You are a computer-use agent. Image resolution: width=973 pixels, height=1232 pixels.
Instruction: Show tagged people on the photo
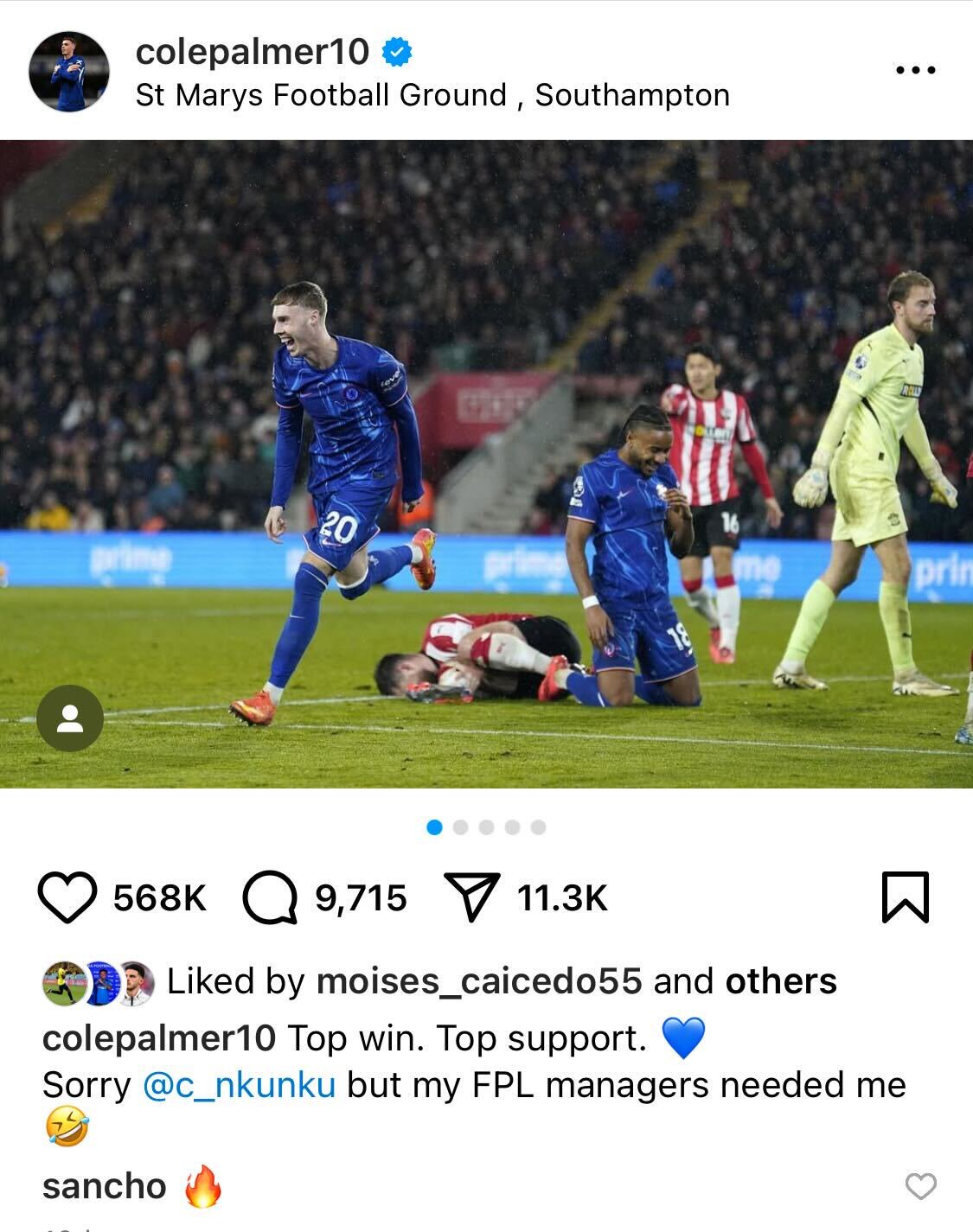pos(70,718)
